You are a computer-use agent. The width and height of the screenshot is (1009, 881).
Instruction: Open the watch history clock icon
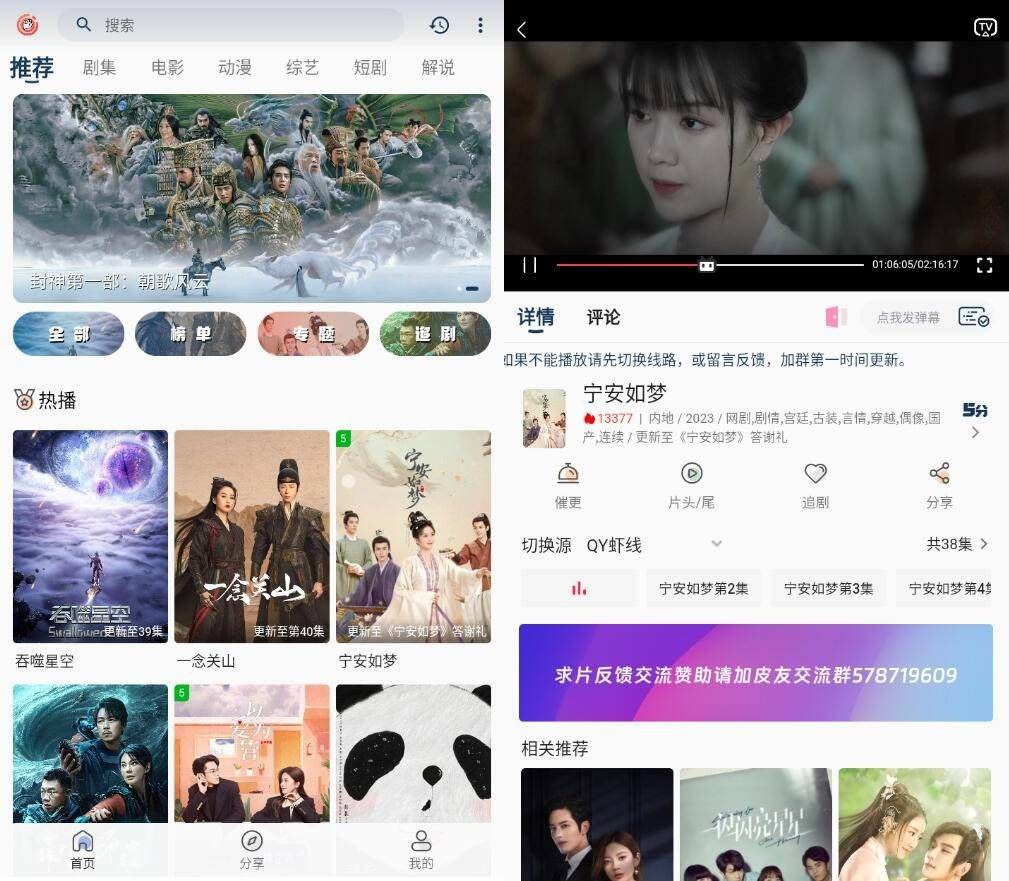[439, 25]
